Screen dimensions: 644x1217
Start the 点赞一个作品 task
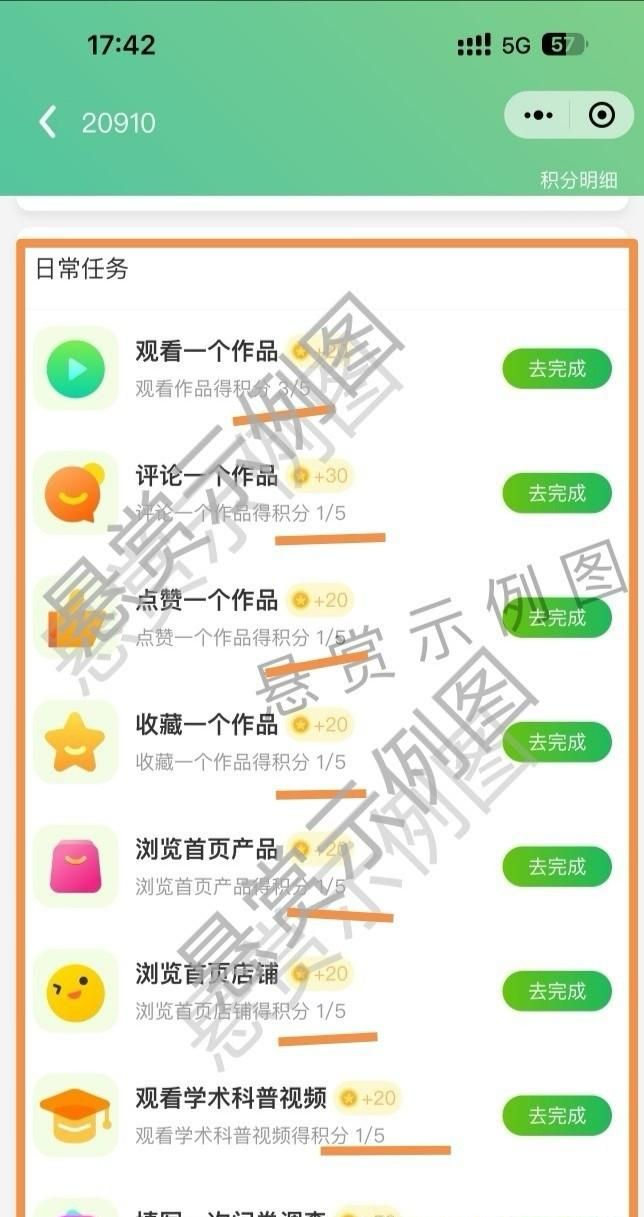tap(556, 618)
